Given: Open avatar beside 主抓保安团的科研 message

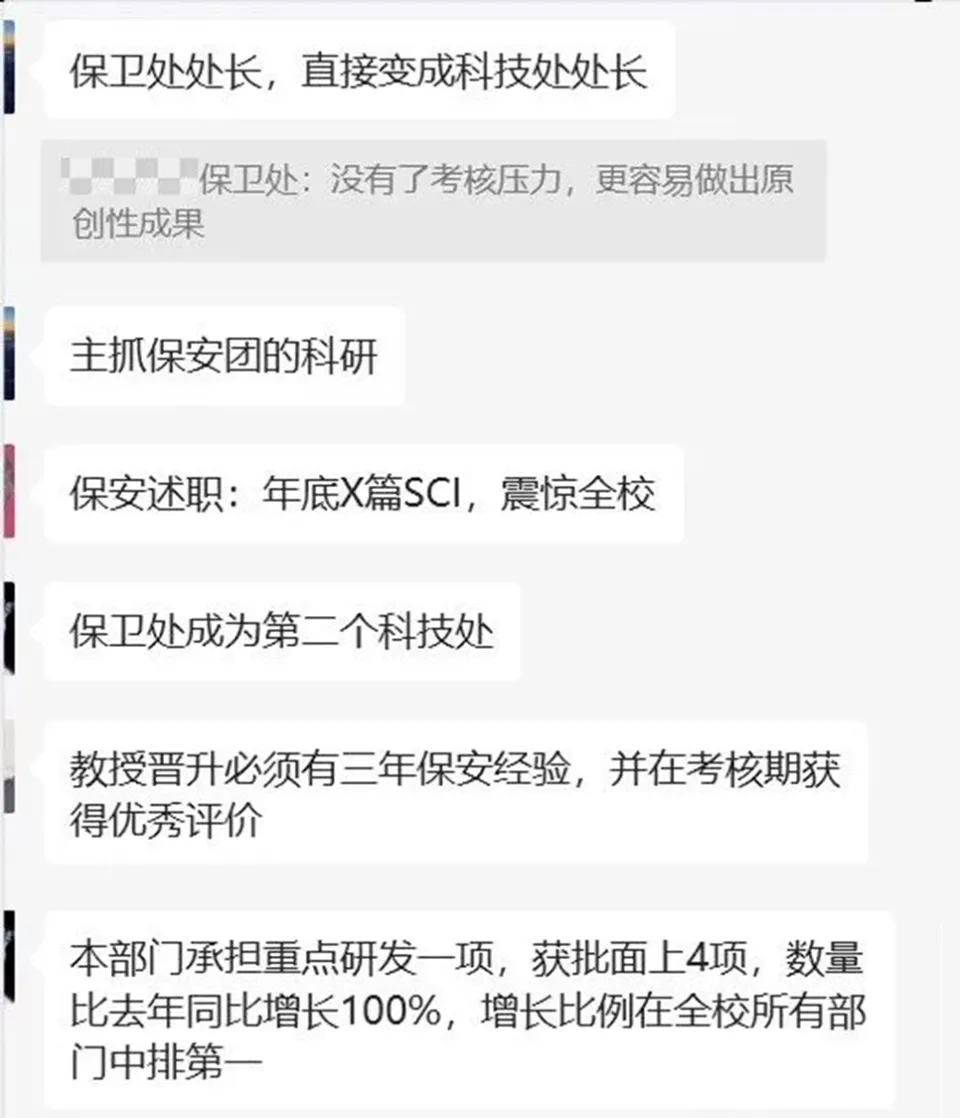Looking at the screenshot, I should (x=8, y=354).
